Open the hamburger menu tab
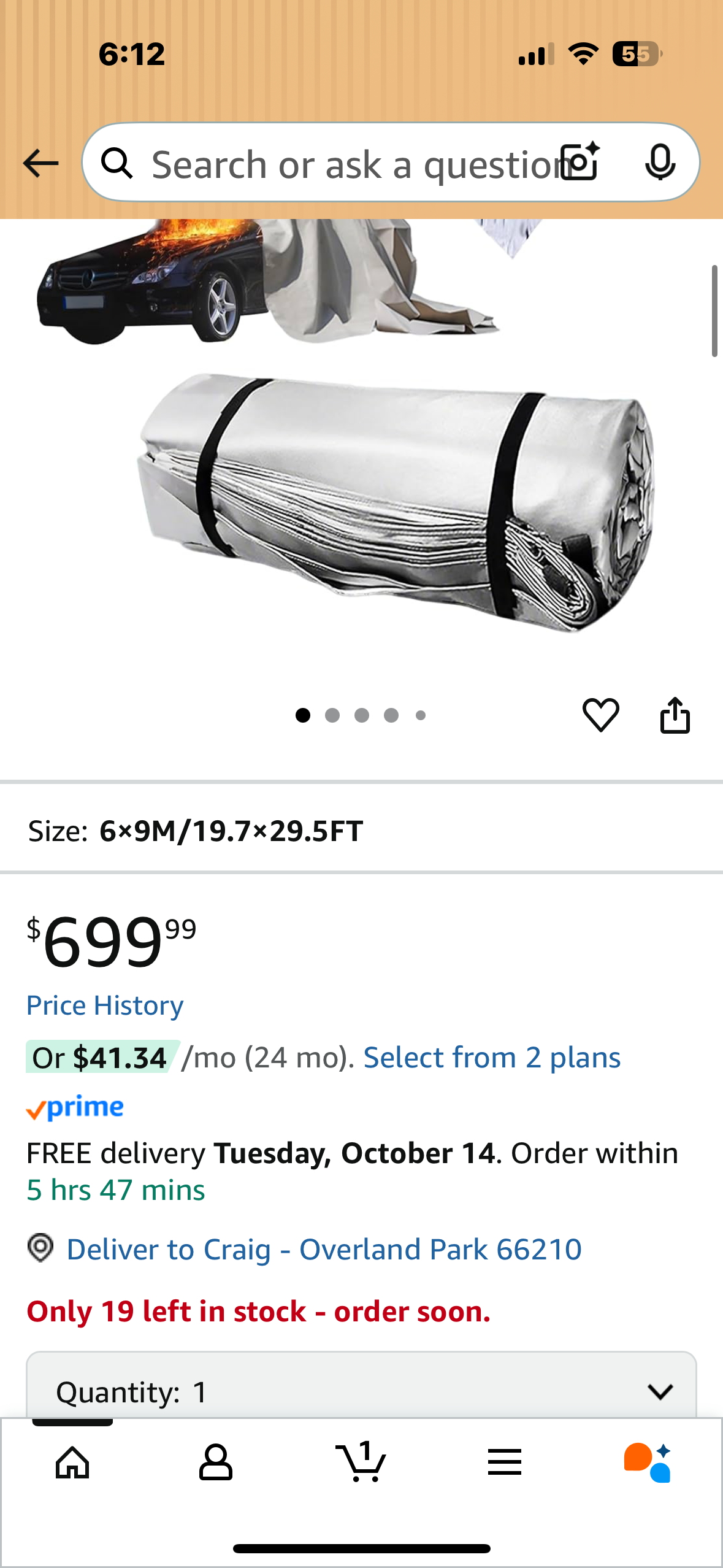Screen dimensions: 723x1568 (x=505, y=1462)
